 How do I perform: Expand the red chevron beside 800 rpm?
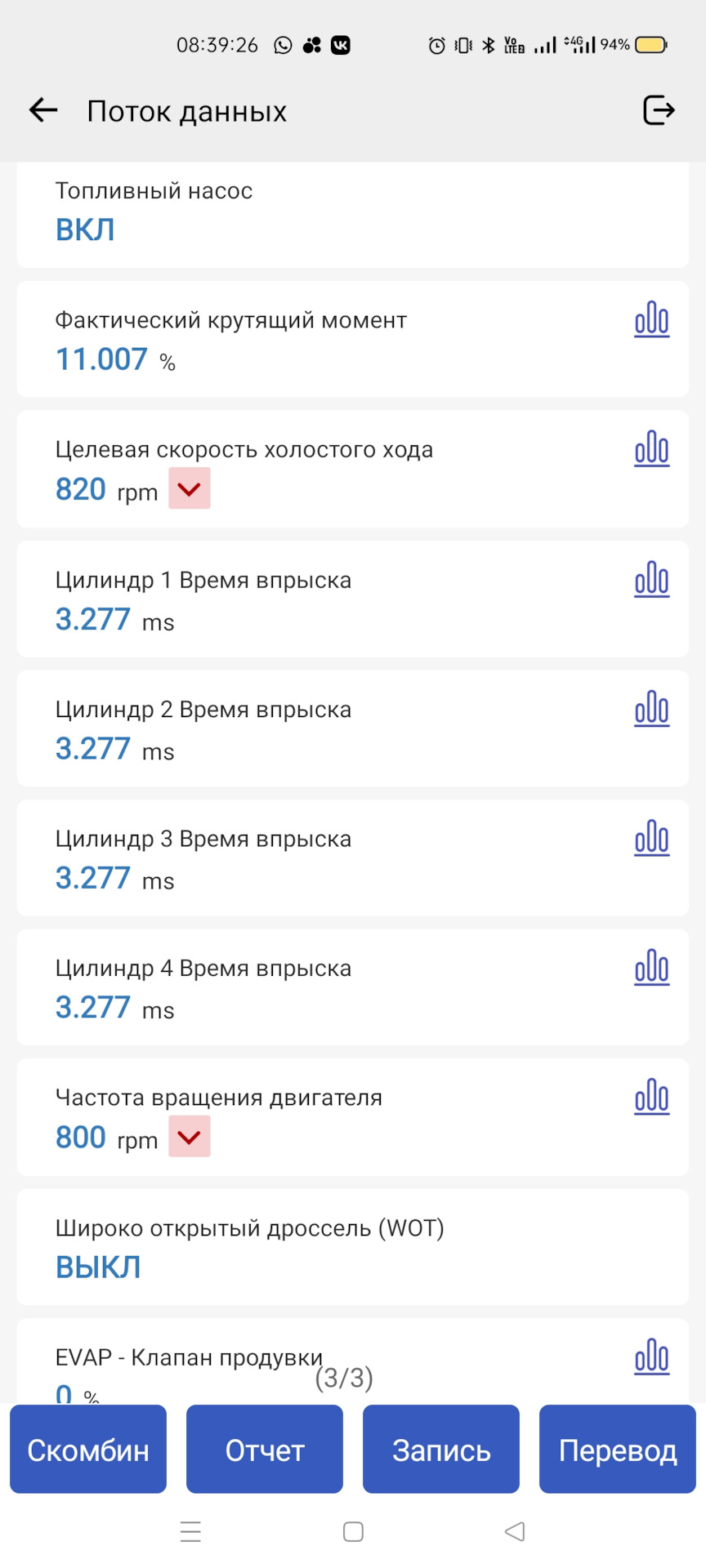[190, 1137]
